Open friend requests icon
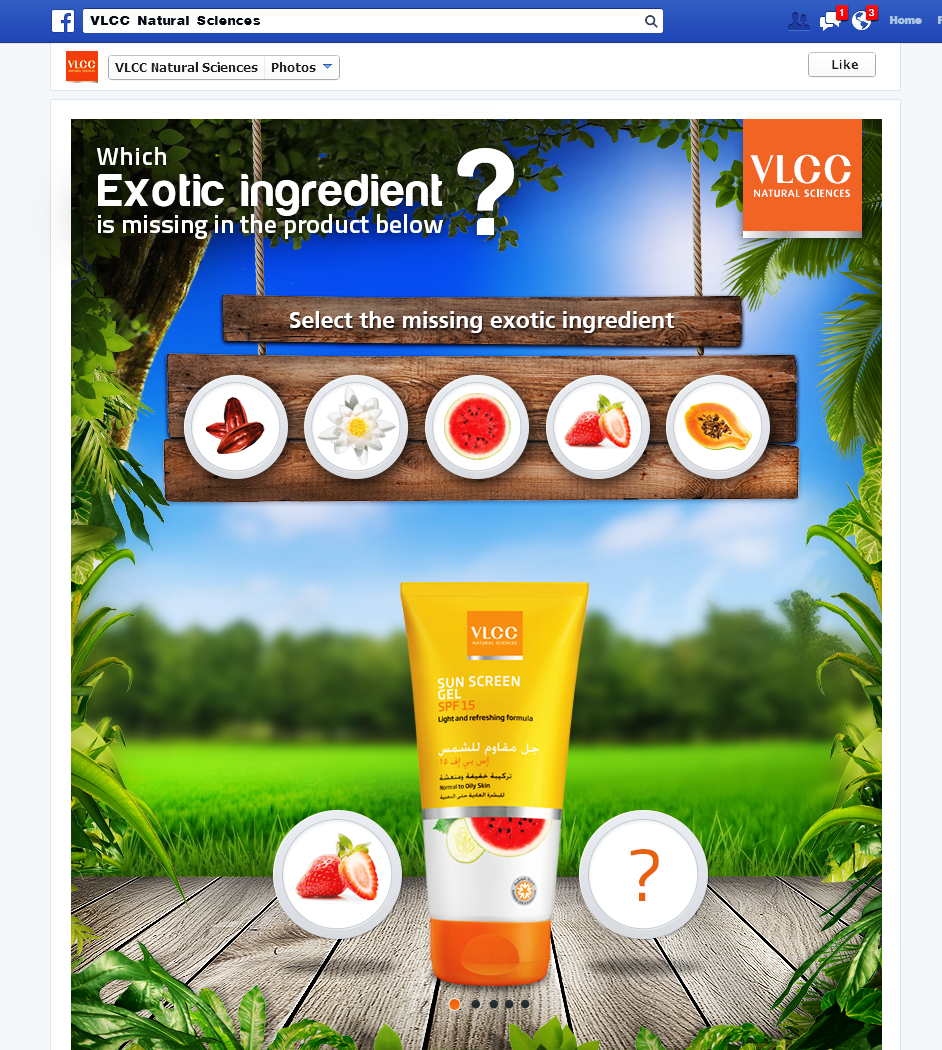This screenshot has width=942, height=1050. 798,20
